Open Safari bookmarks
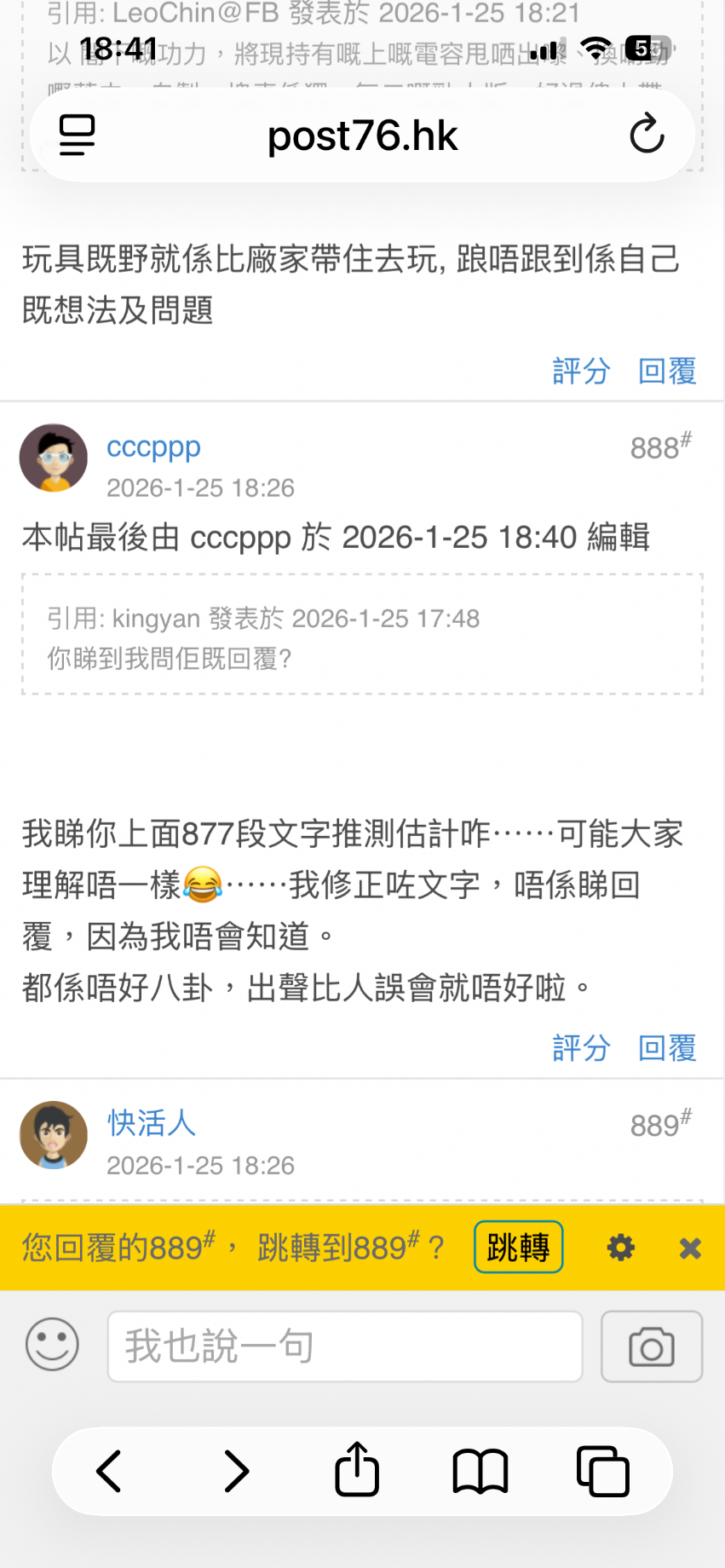Image resolution: width=725 pixels, height=1568 pixels. (x=480, y=1471)
